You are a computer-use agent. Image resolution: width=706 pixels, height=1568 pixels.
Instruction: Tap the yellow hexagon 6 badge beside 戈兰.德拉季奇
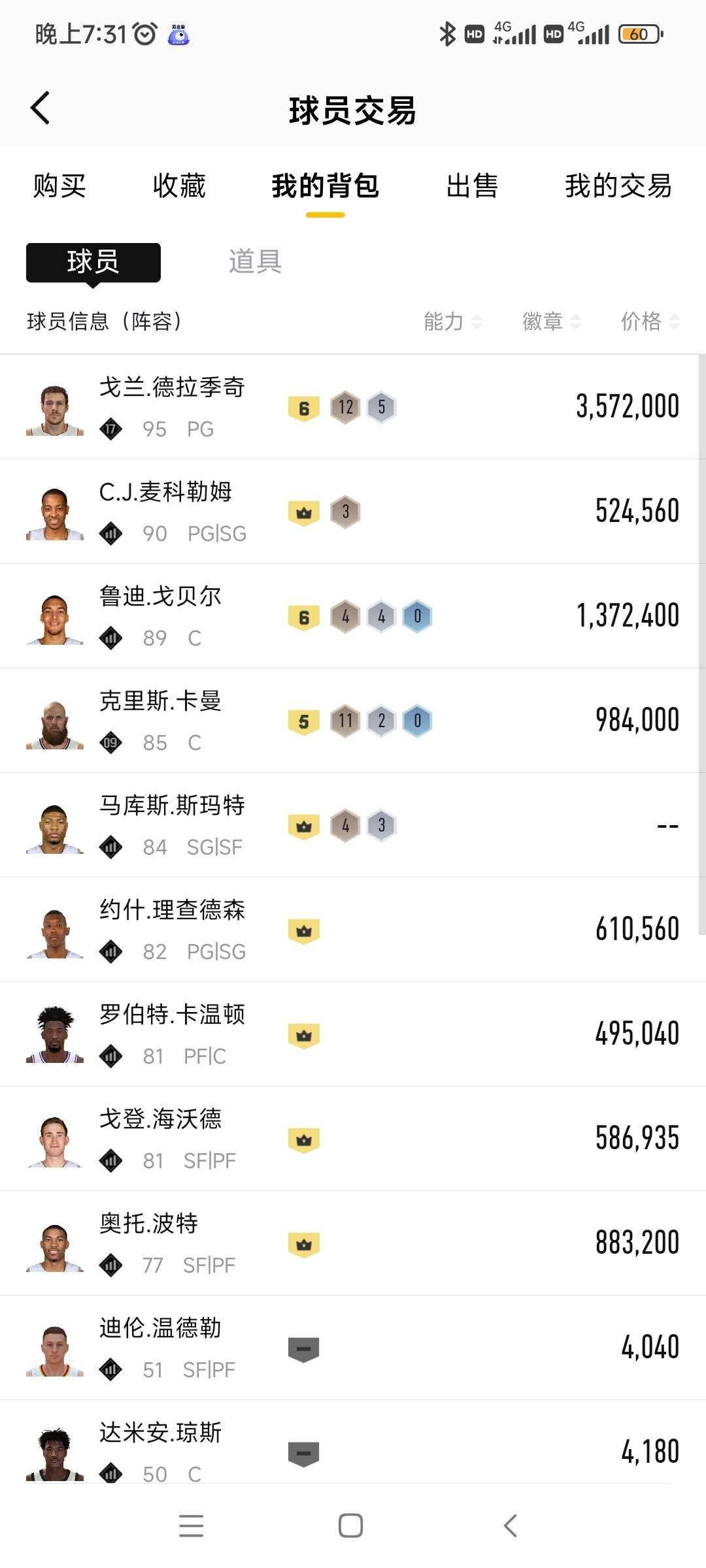(x=303, y=406)
